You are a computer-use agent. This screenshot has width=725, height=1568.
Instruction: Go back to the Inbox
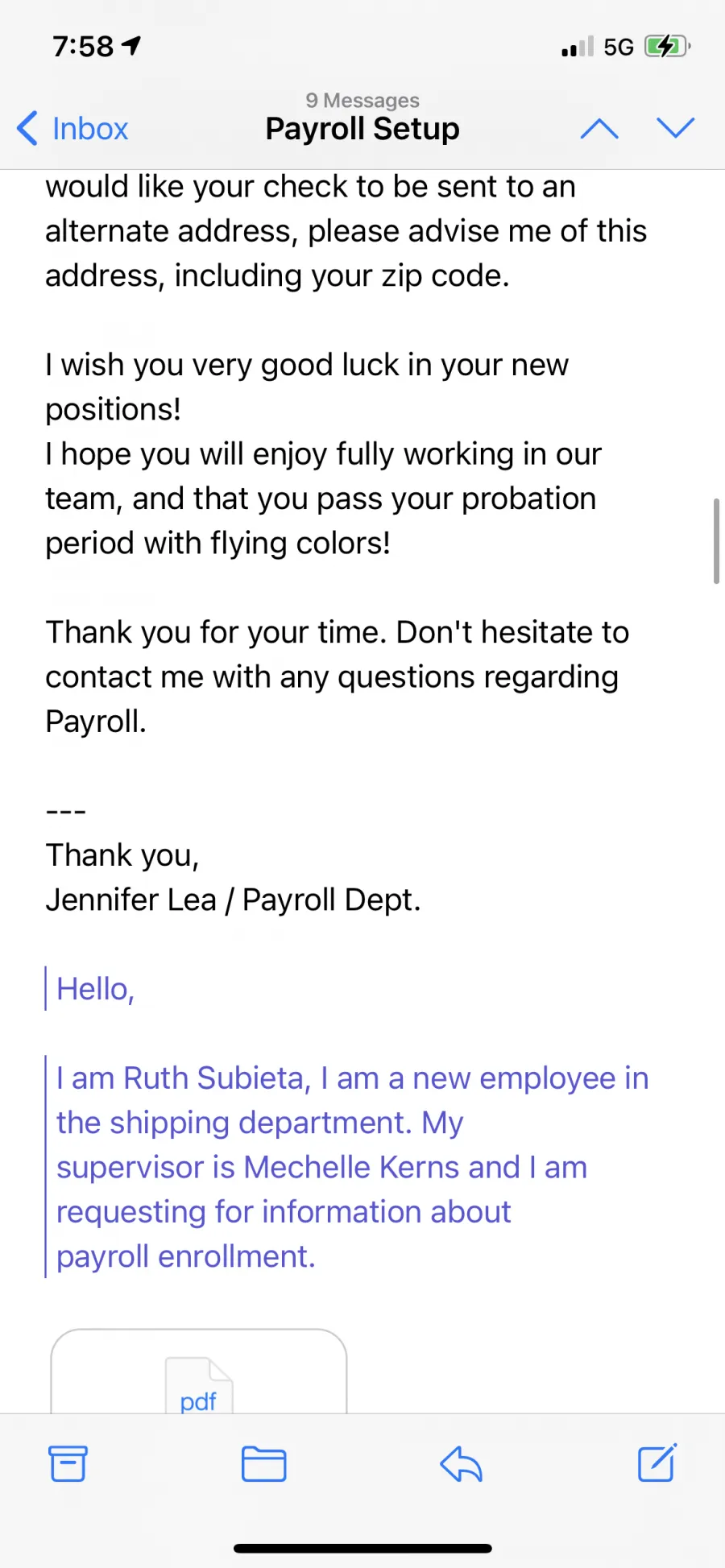point(72,129)
